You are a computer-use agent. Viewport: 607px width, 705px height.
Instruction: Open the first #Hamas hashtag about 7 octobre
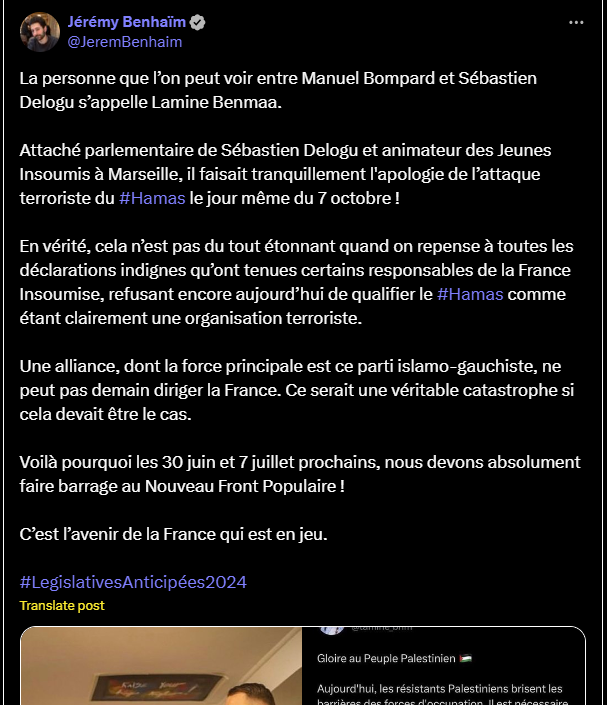[x=152, y=198]
